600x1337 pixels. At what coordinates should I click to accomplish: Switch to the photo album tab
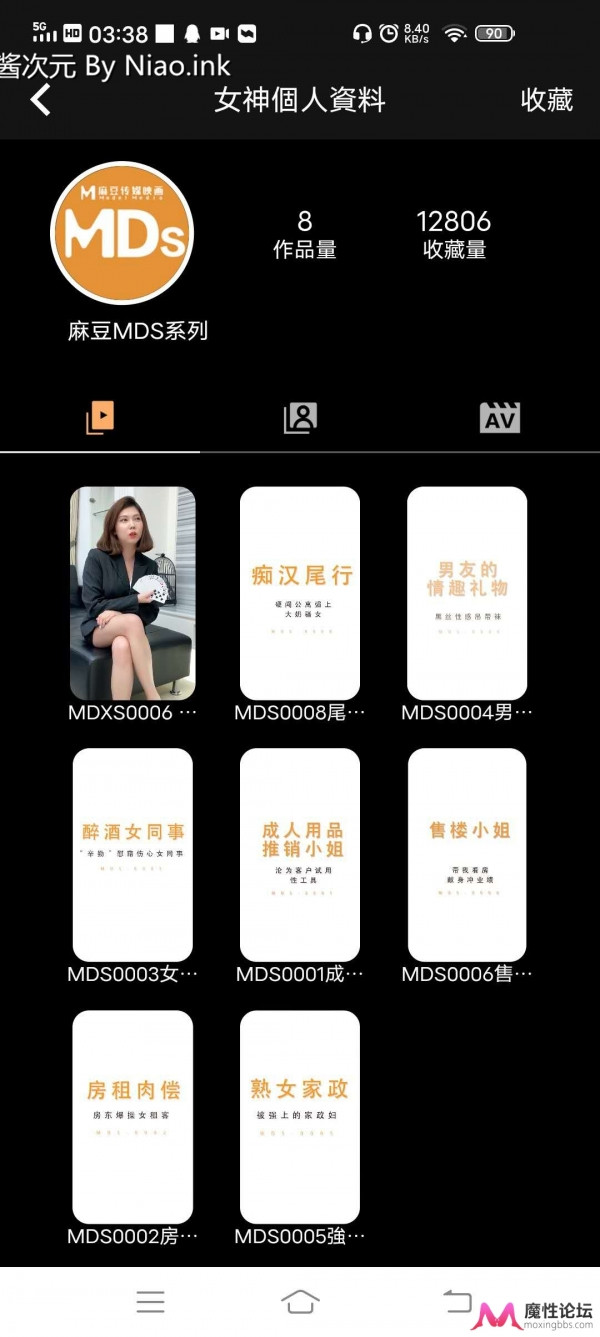(300, 417)
